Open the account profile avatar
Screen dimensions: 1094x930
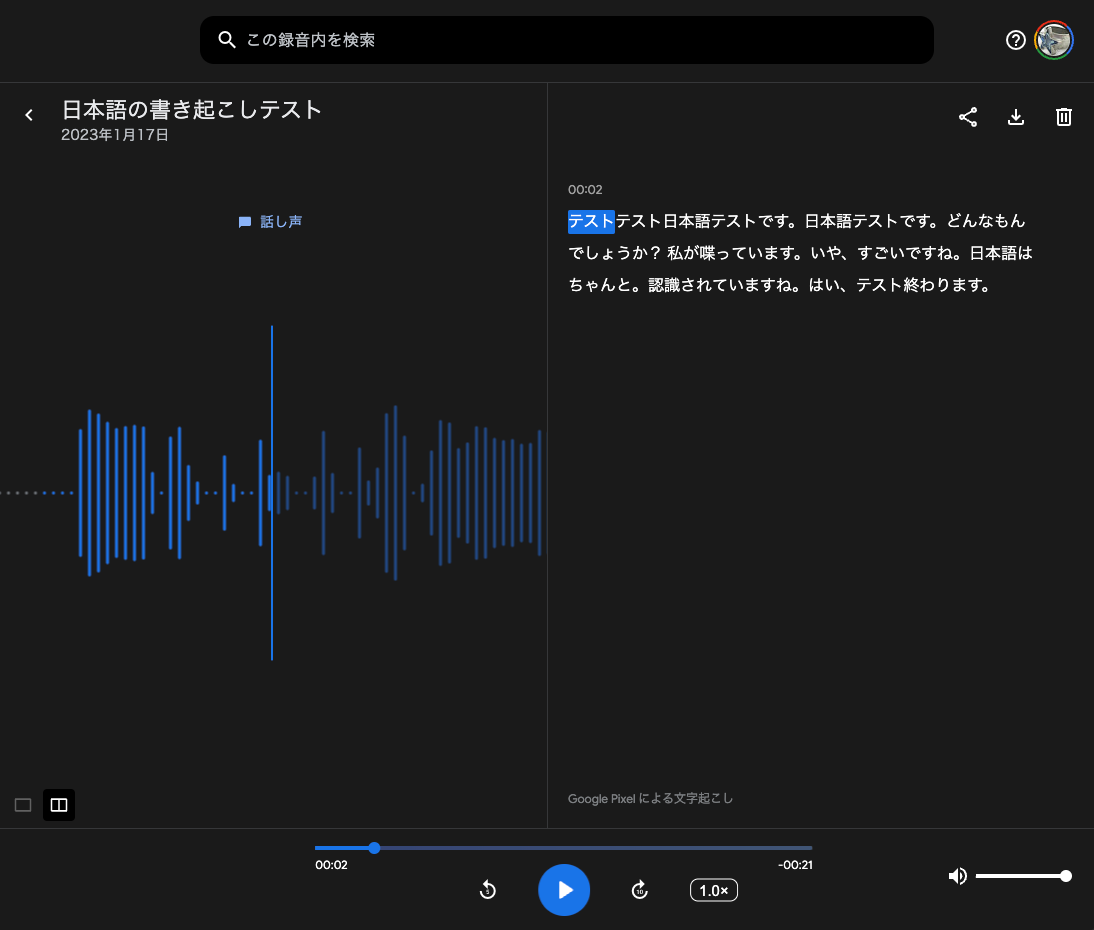1054,40
